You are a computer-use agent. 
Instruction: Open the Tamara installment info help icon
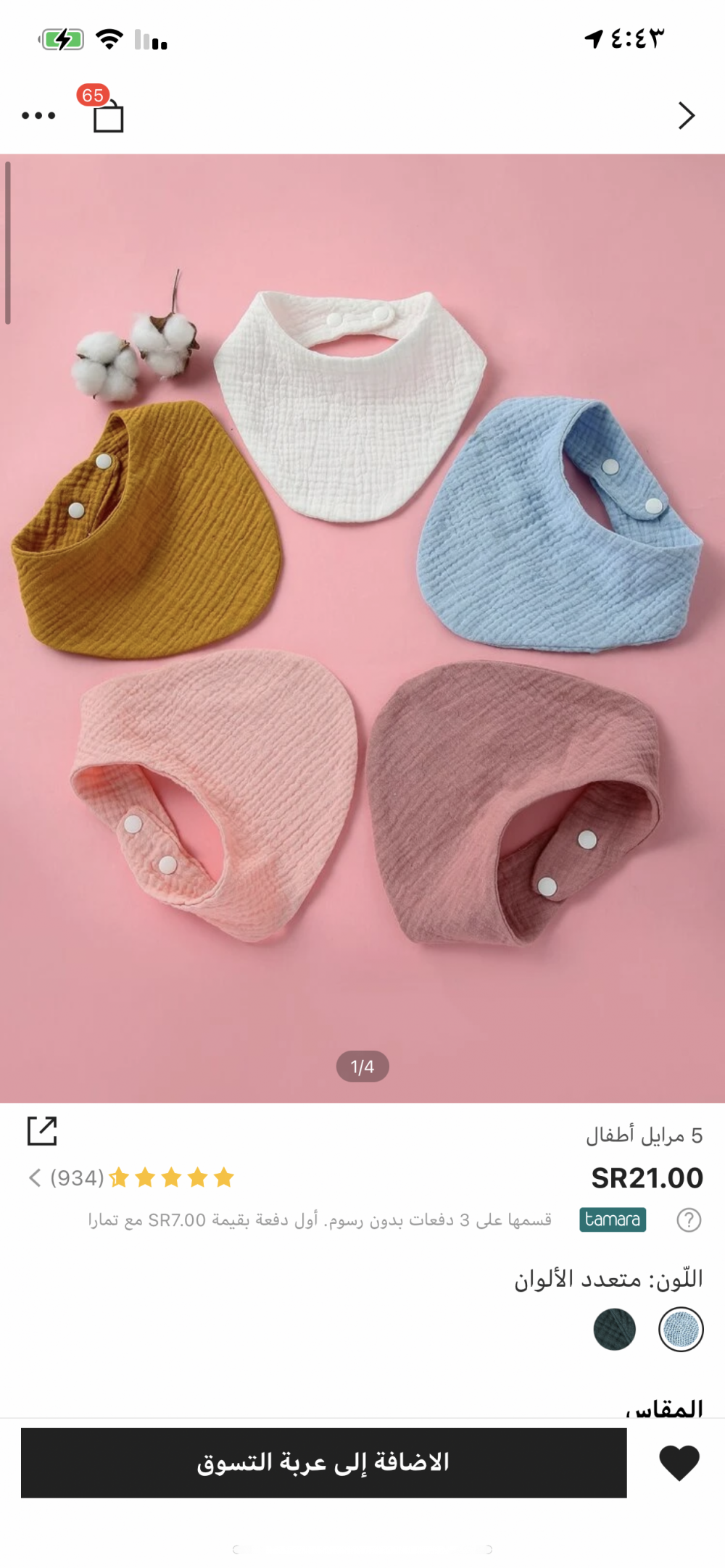[x=688, y=1220]
